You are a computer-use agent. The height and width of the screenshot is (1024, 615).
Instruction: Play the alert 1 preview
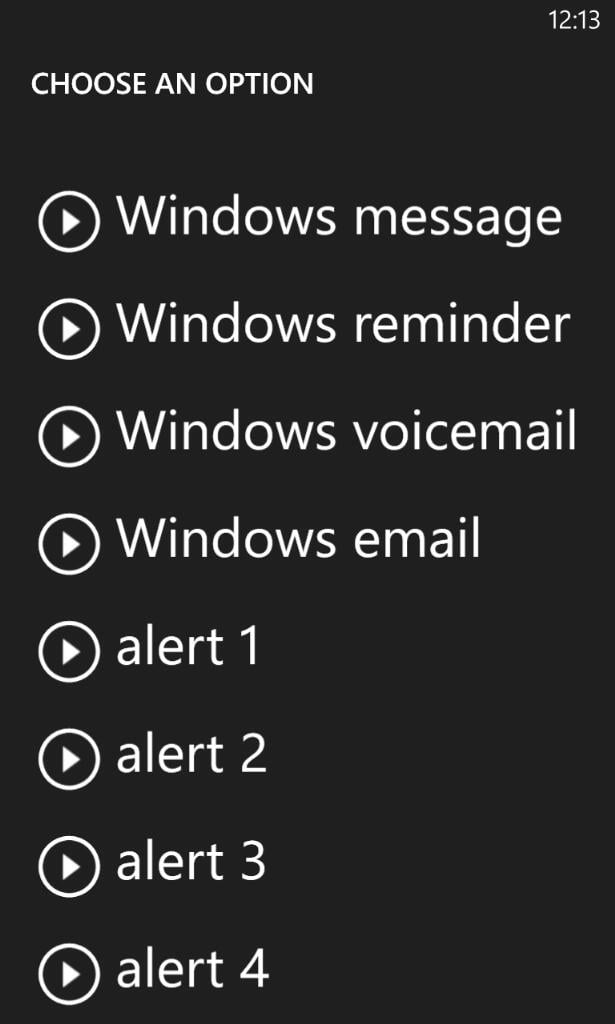[x=69, y=652]
